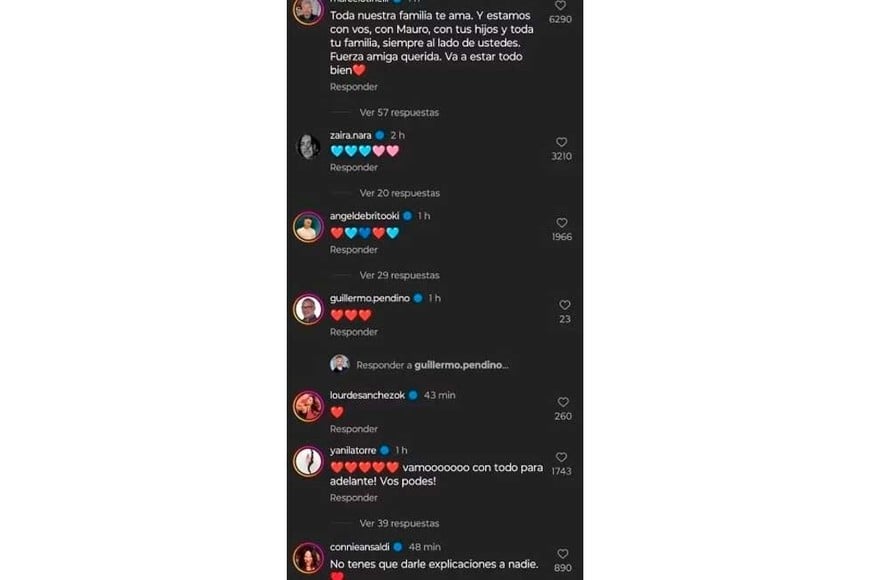Expand Ver 20 respuestas
The height and width of the screenshot is (580, 870).
pyautogui.click(x=398, y=193)
